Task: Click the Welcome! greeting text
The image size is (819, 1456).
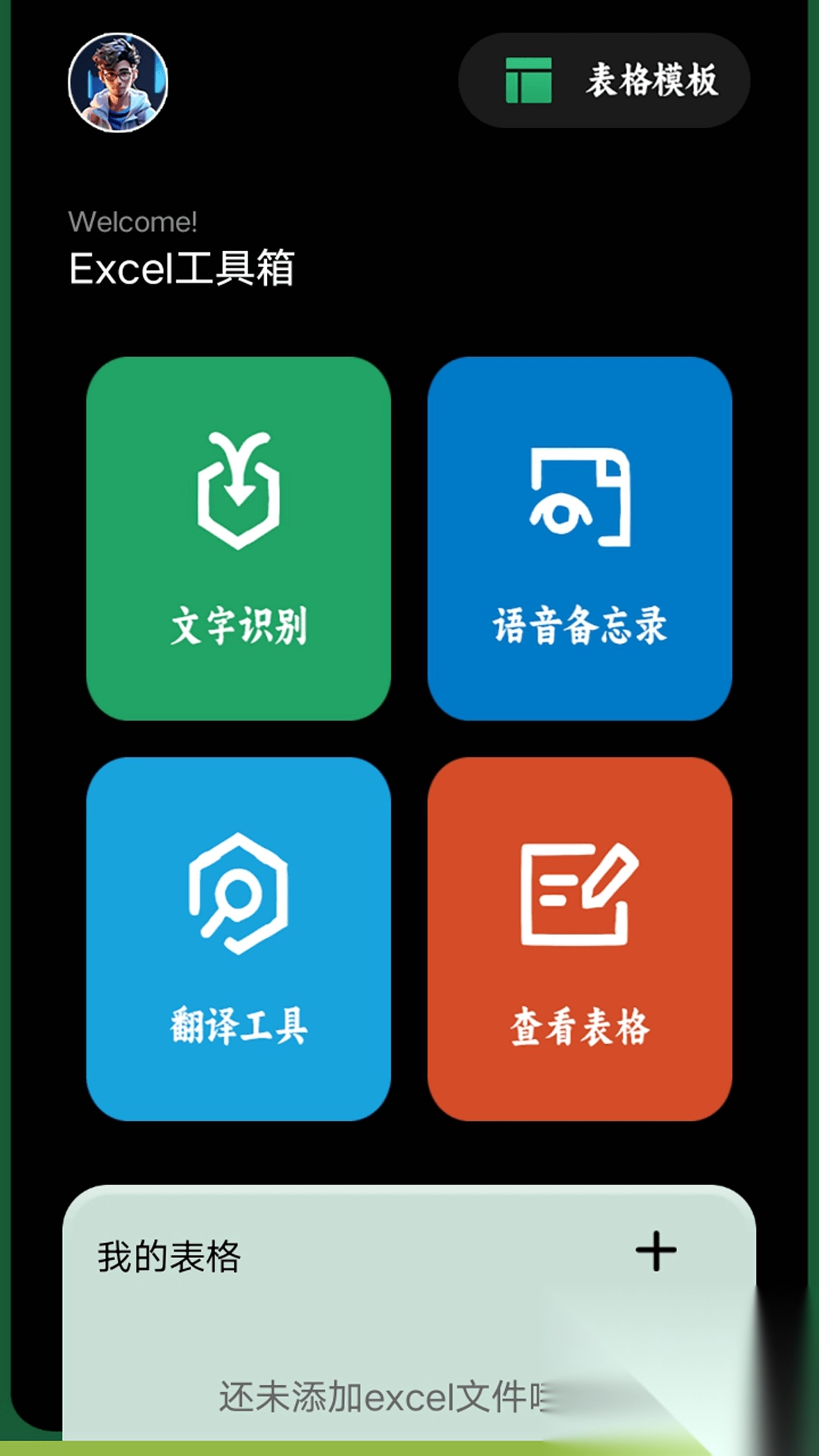Action: click(x=132, y=222)
